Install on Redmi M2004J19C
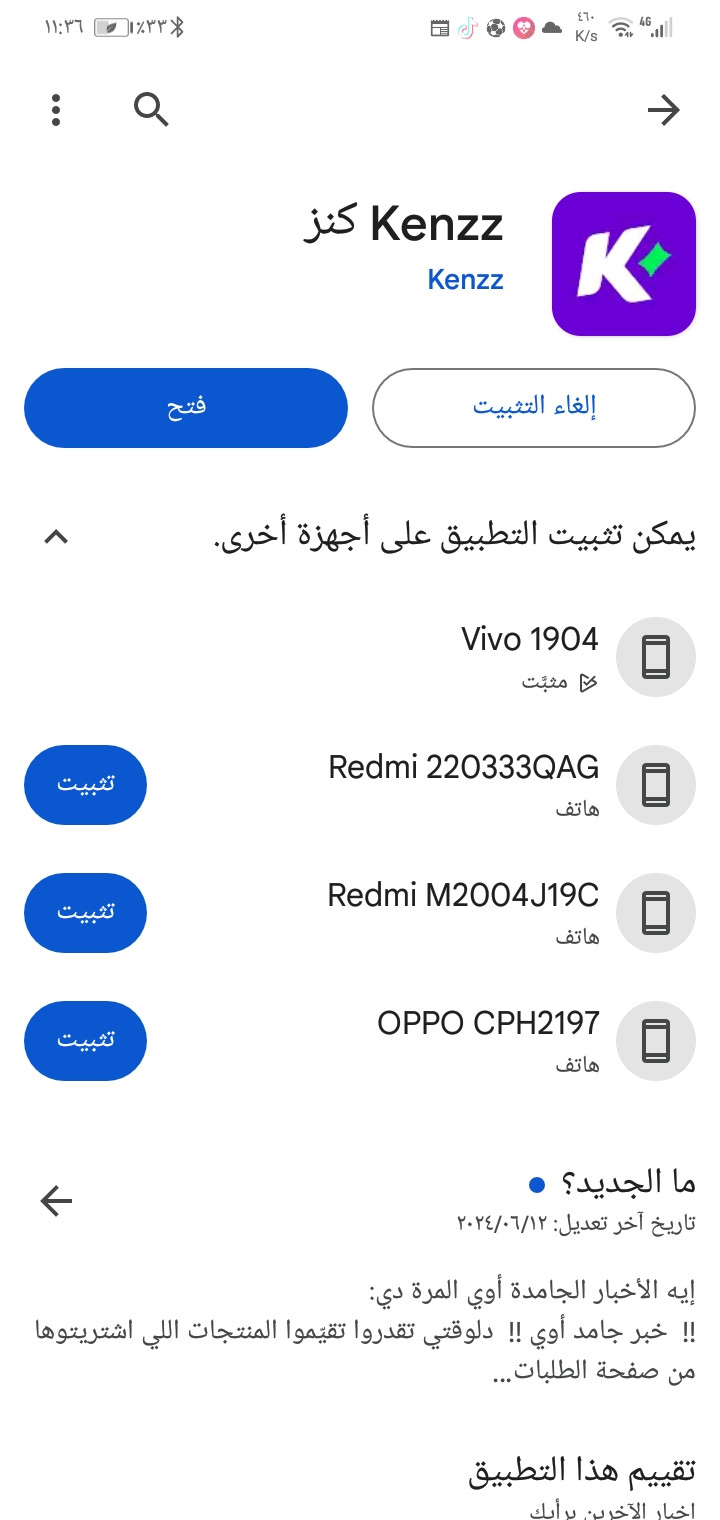Image resolution: width=720 pixels, height=1520 pixels. click(x=86, y=913)
